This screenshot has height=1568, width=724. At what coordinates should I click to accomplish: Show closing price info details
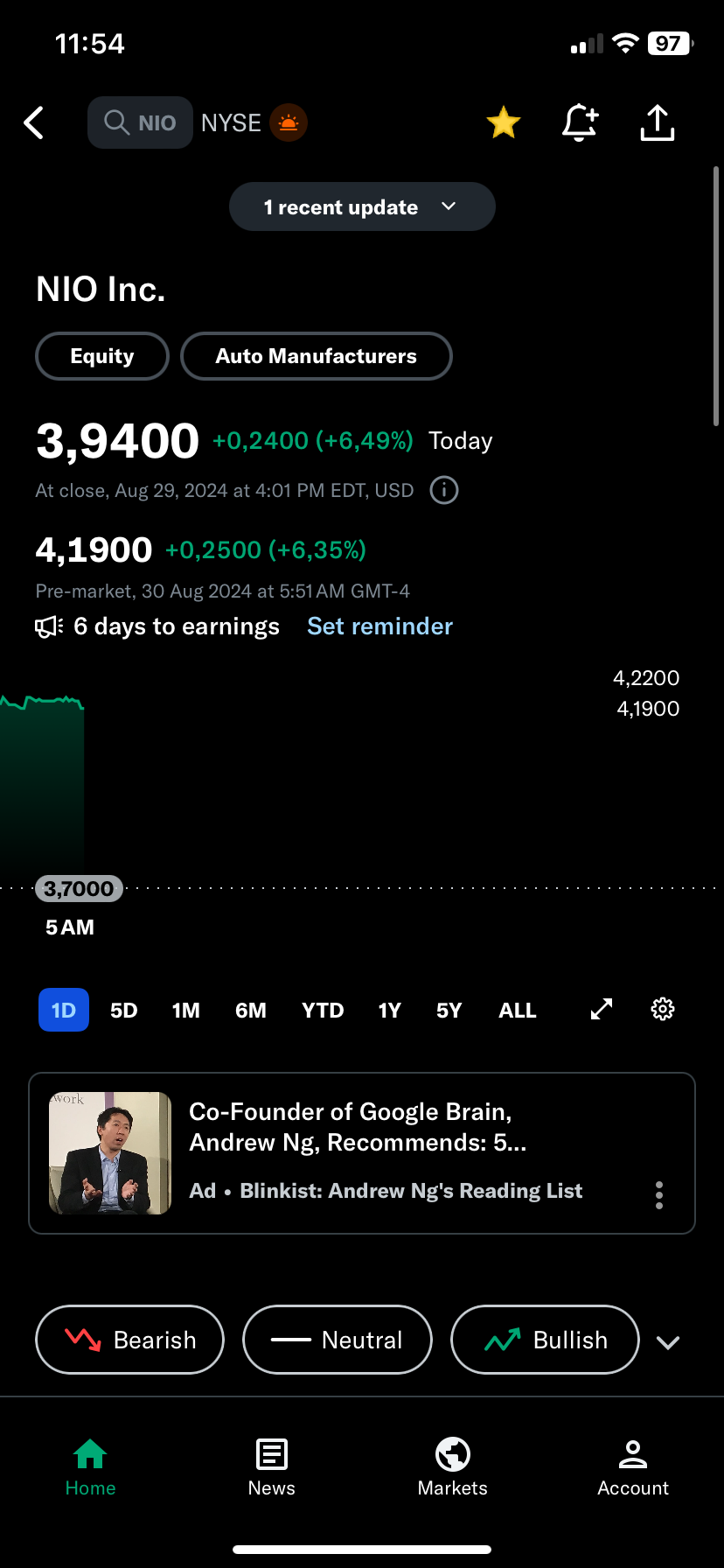[x=444, y=490]
